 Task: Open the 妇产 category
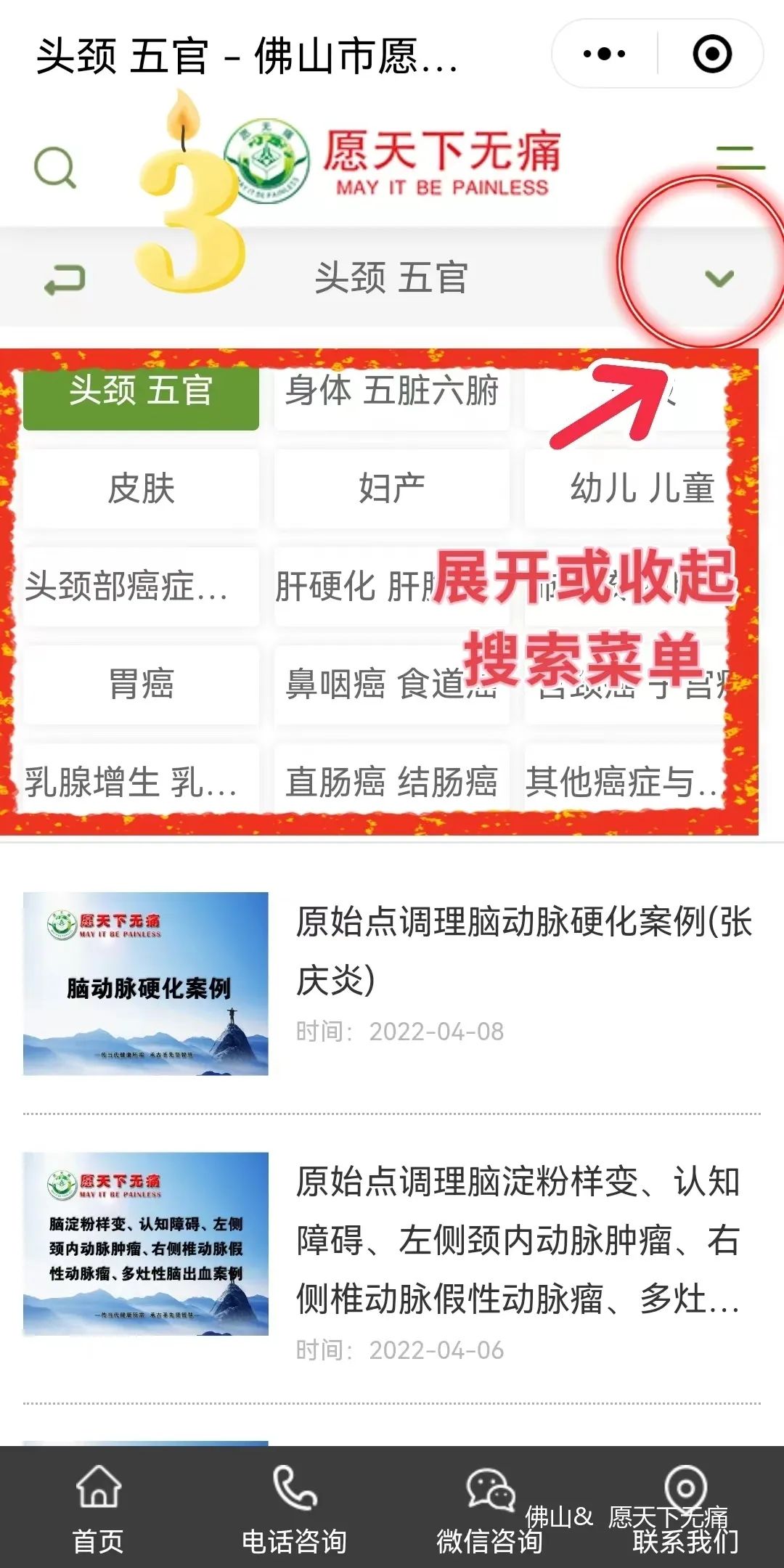pos(391,489)
